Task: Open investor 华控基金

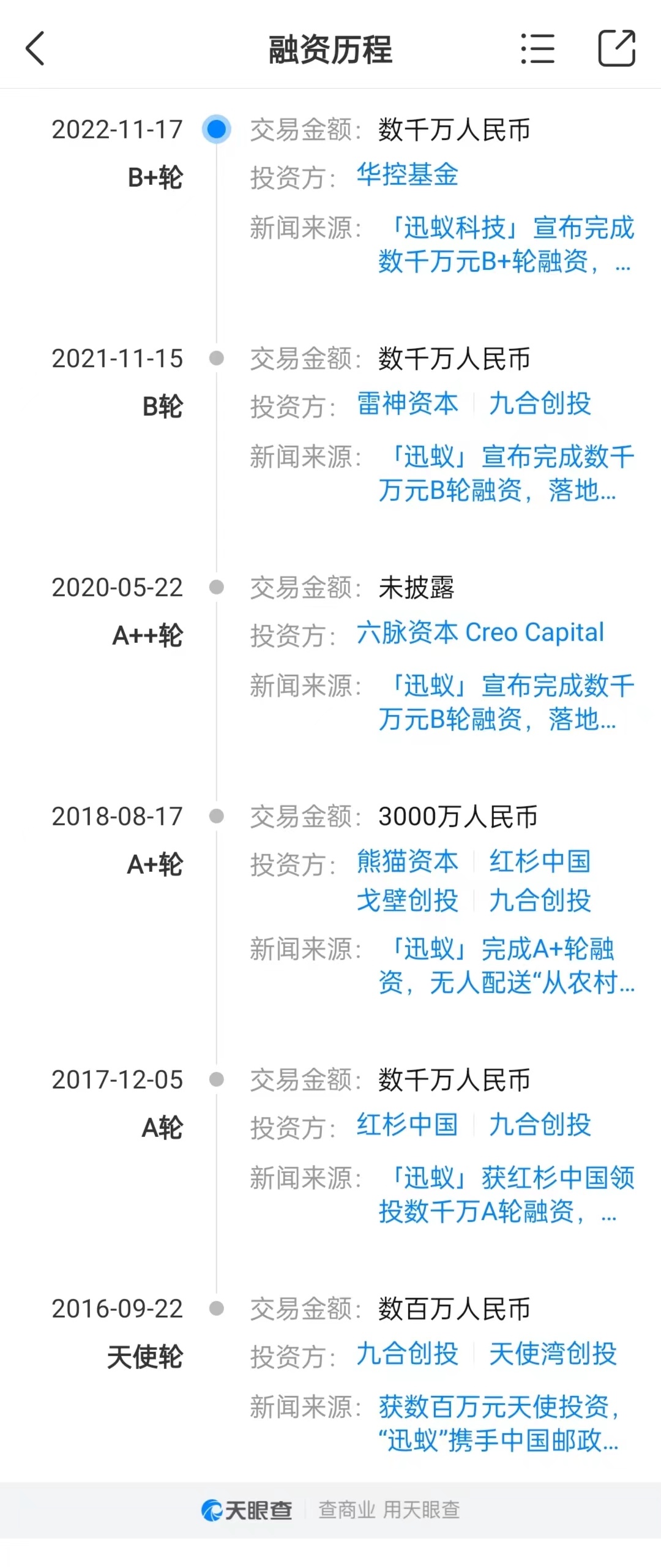Action: point(407,175)
